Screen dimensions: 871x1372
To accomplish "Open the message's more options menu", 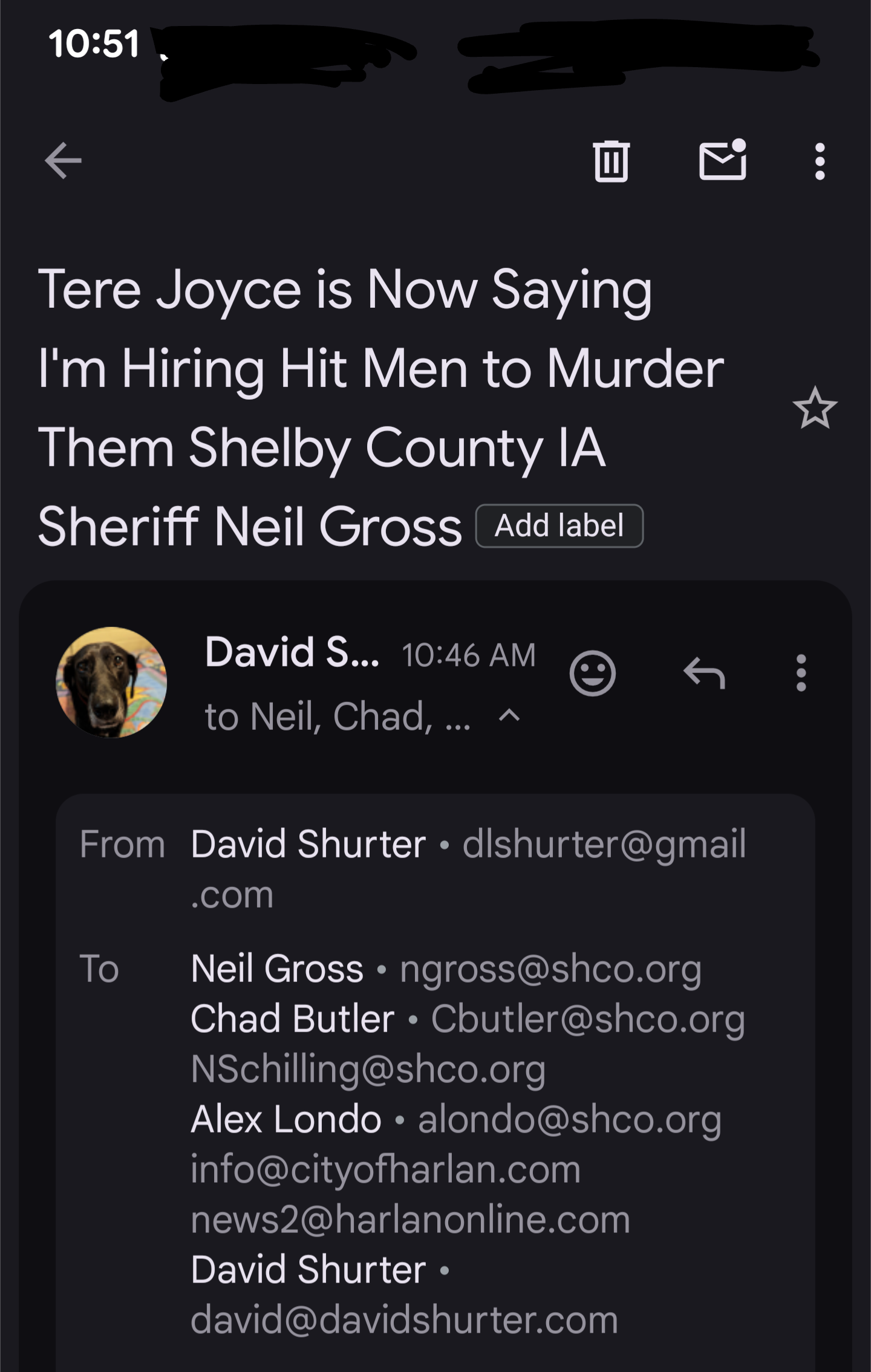I will pyautogui.click(x=801, y=673).
